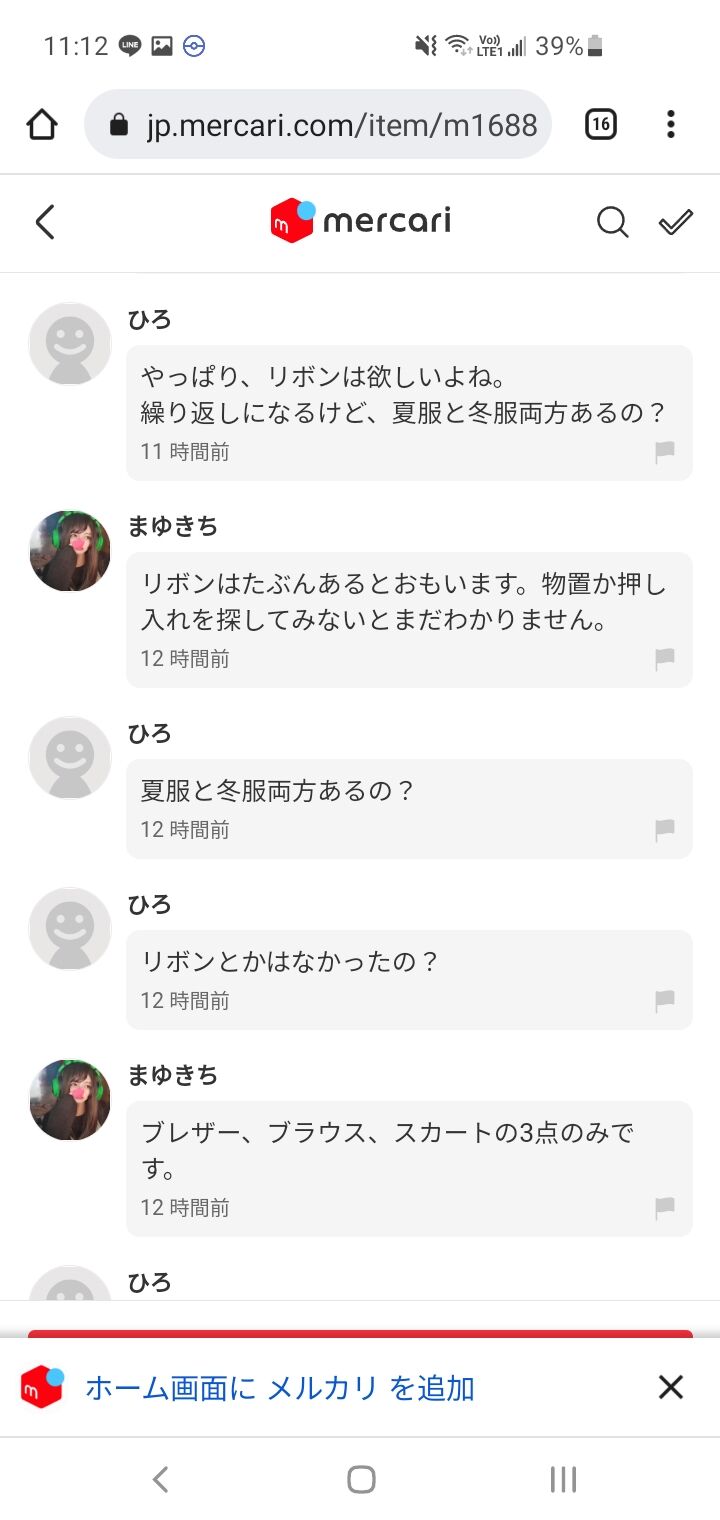Tap the jp.mercari.com address bar
This screenshot has width=720, height=1520.
pos(318,125)
